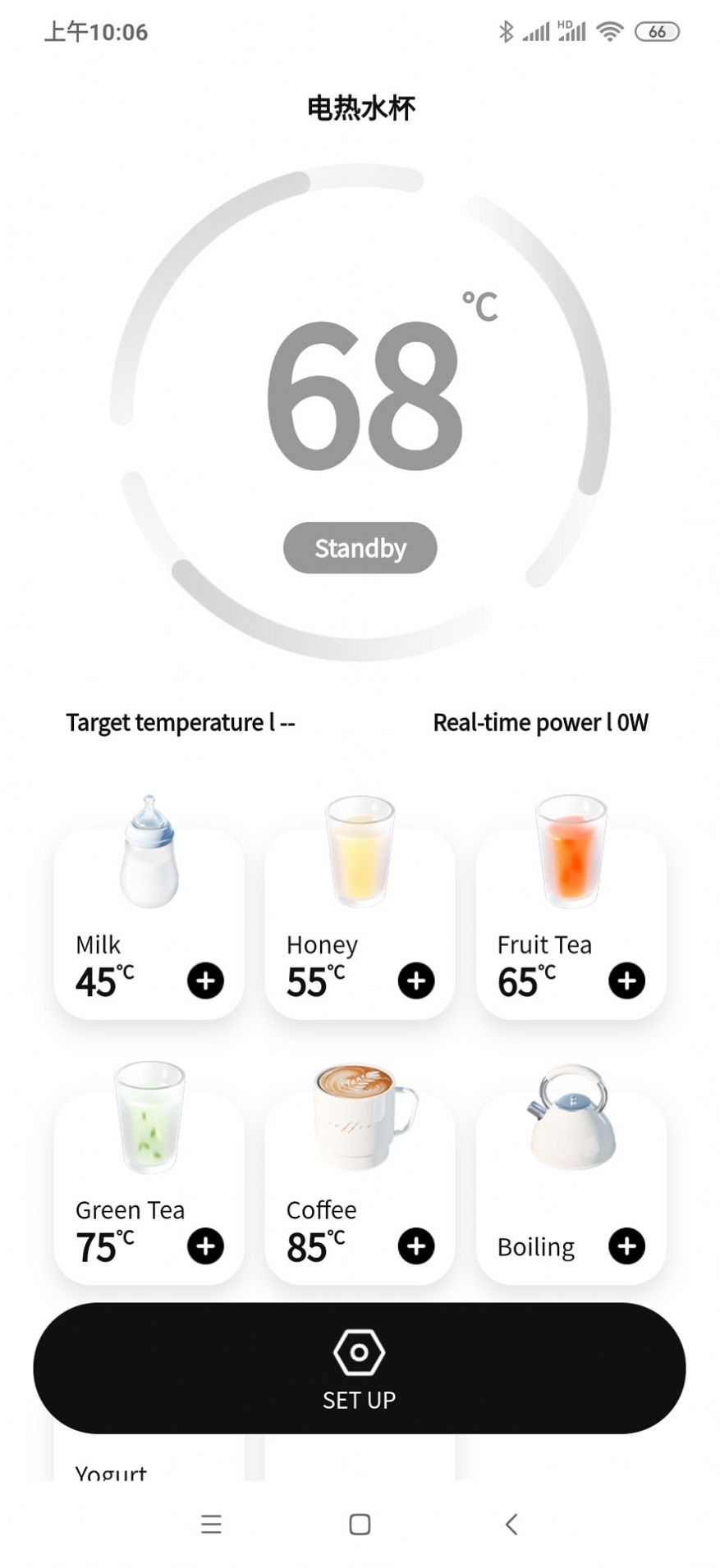Start the Coffee 85°C preset
Screen dimensions: 720x1568
click(416, 1246)
